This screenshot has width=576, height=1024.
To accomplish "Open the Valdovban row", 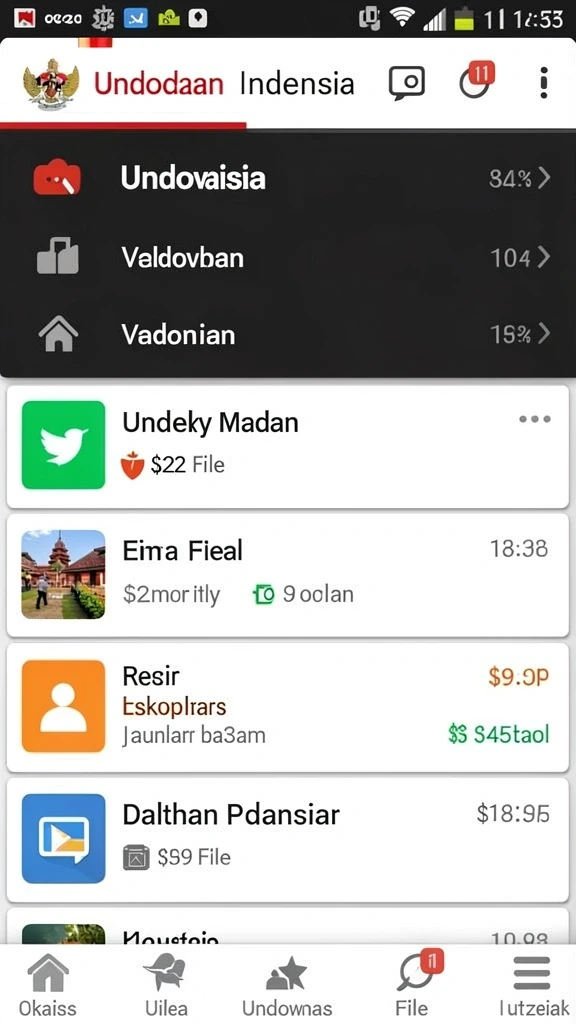I will [288, 258].
